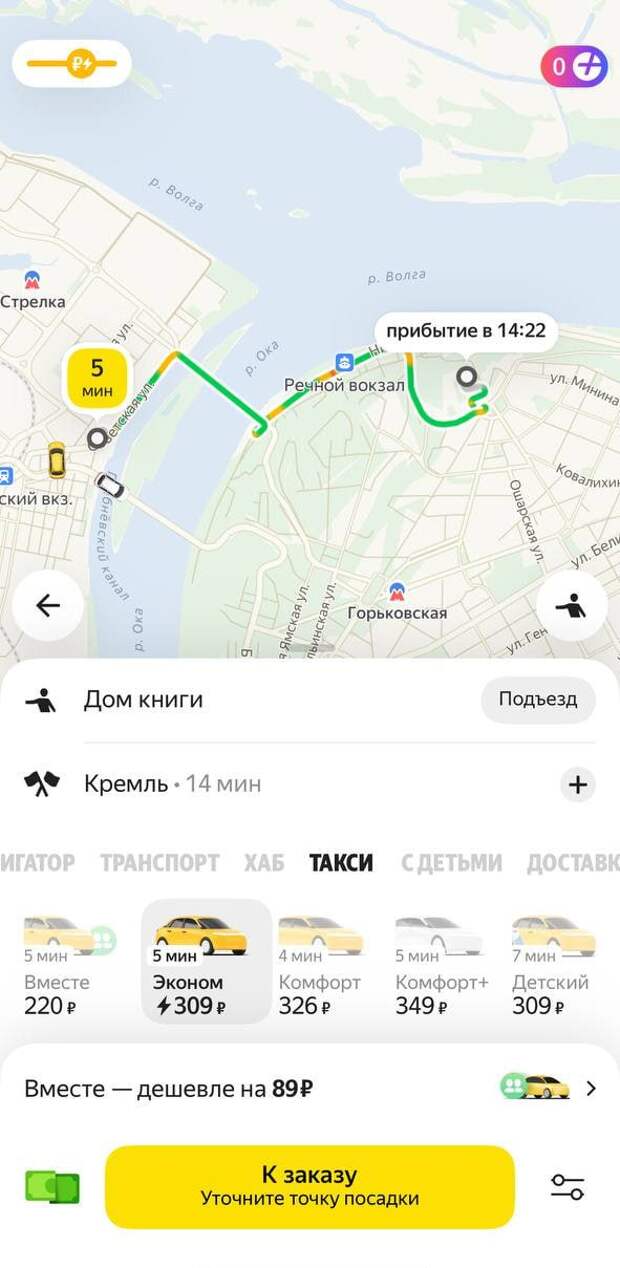
Task: Specify the Подъезд entrance
Action: pos(537,700)
